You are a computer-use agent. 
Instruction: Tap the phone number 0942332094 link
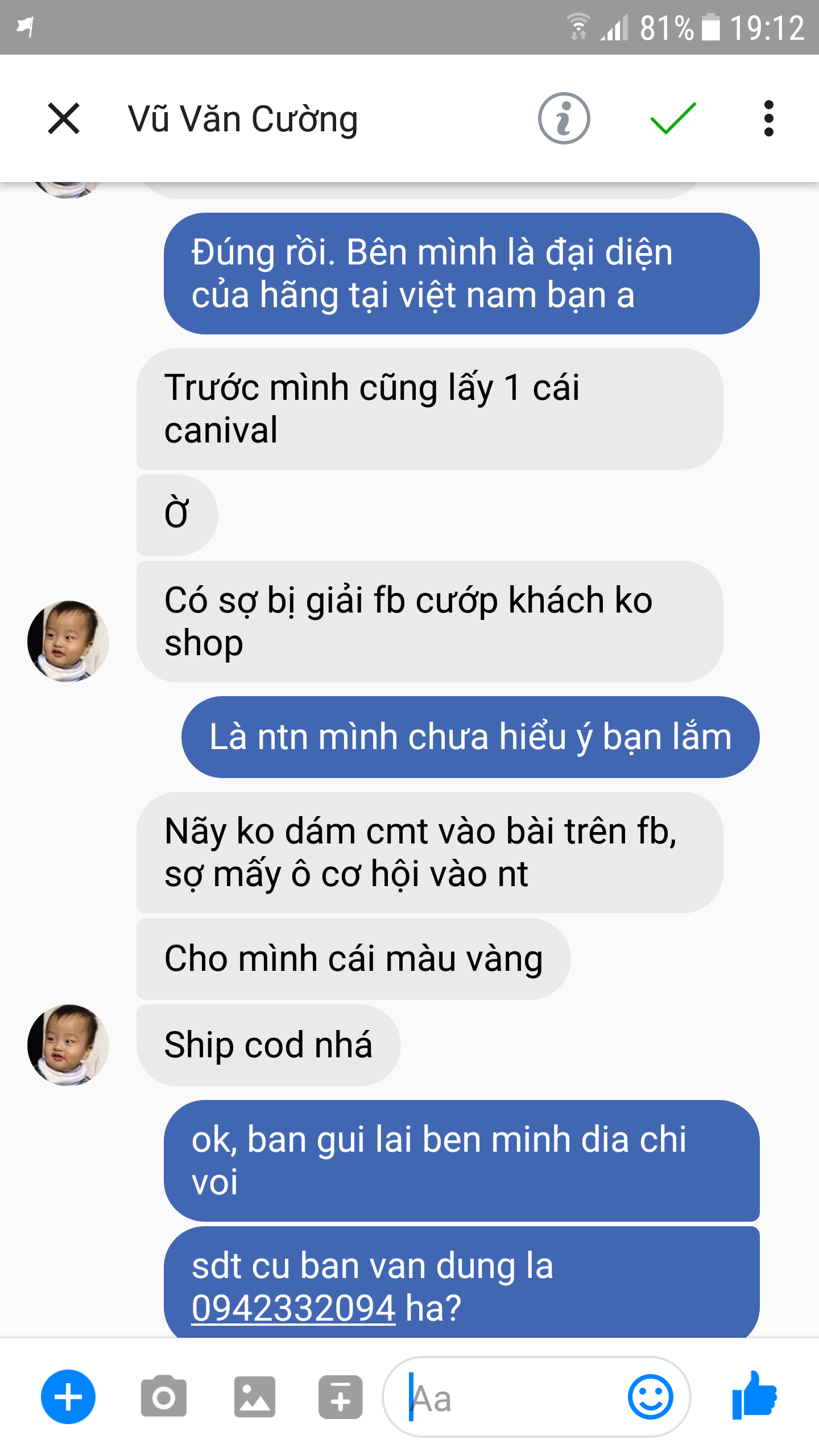[x=293, y=1308]
